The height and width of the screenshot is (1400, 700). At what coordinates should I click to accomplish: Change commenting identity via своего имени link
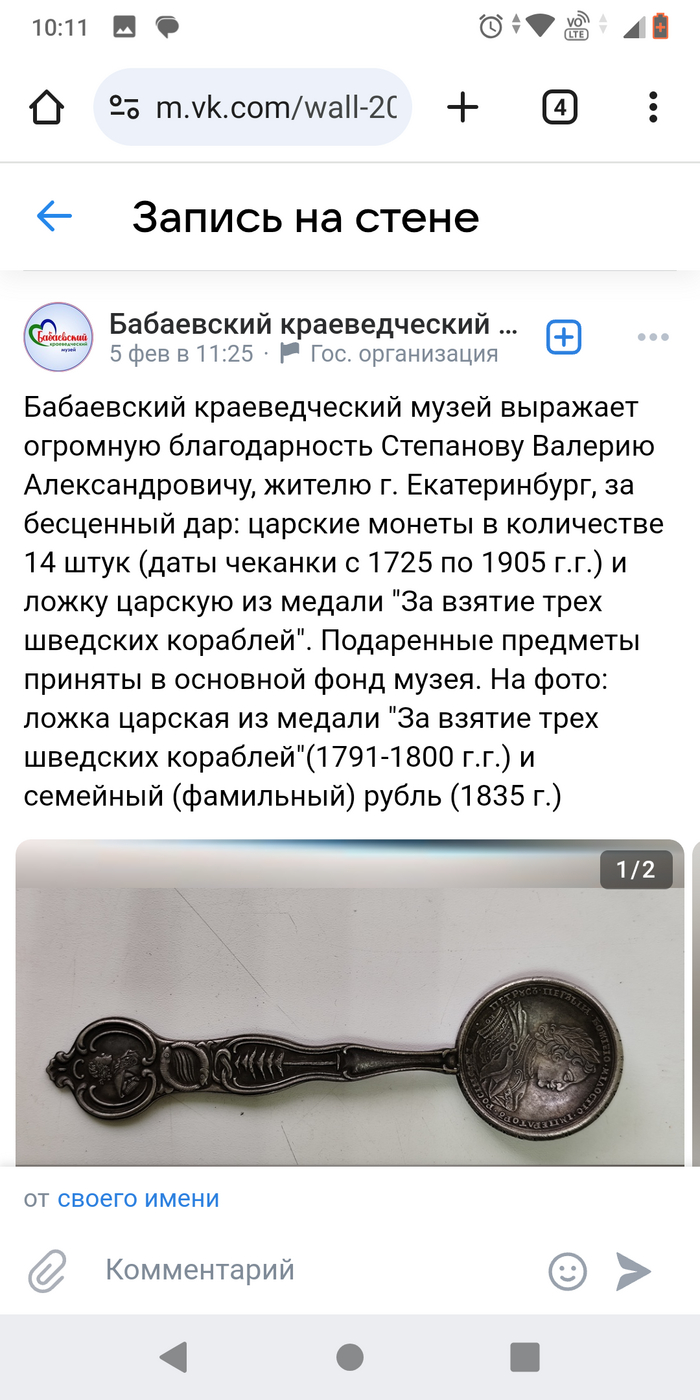138,1198
